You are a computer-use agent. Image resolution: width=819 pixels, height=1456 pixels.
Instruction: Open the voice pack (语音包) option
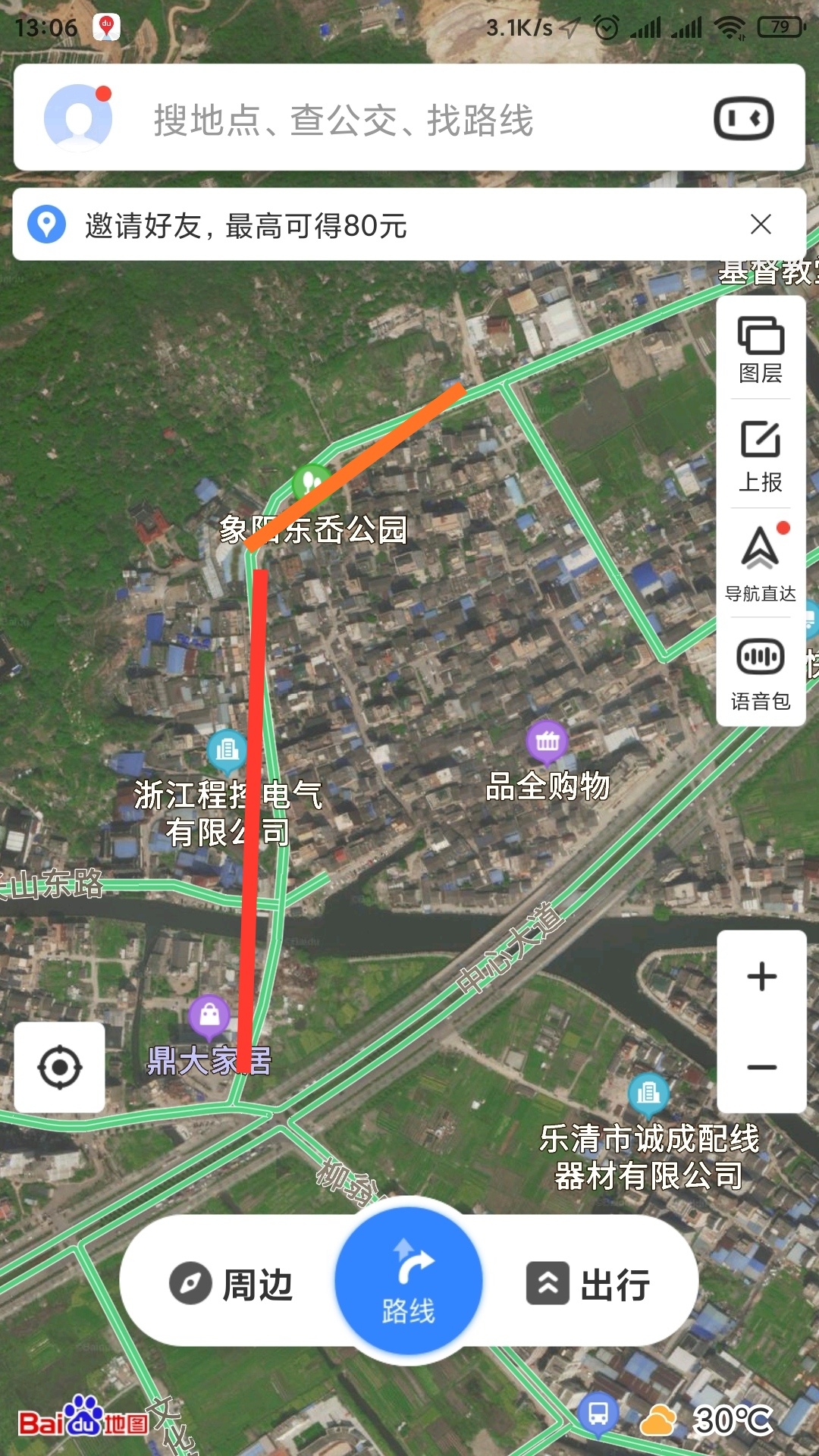[x=761, y=673]
